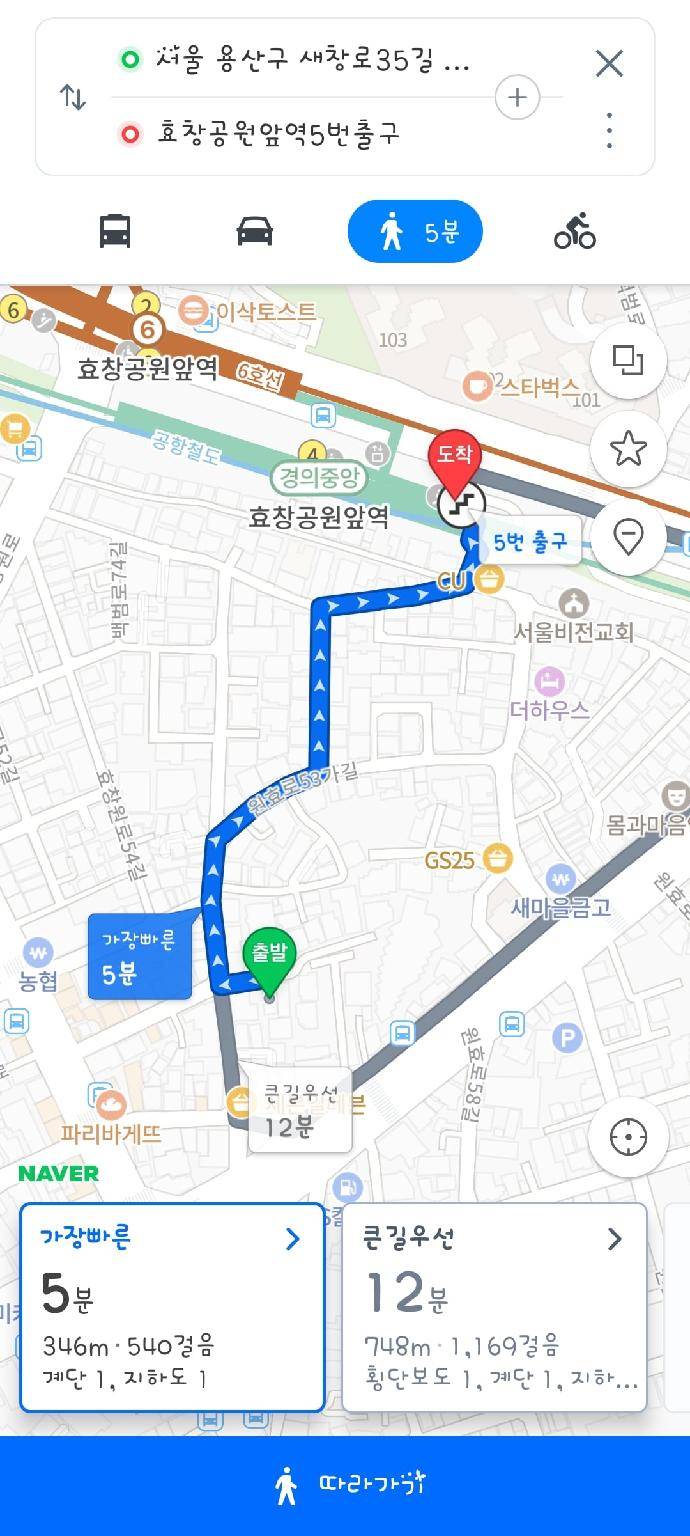This screenshot has height=1536, width=690.
Task: Start walking guidance with 따라가기
Action: (345, 1485)
